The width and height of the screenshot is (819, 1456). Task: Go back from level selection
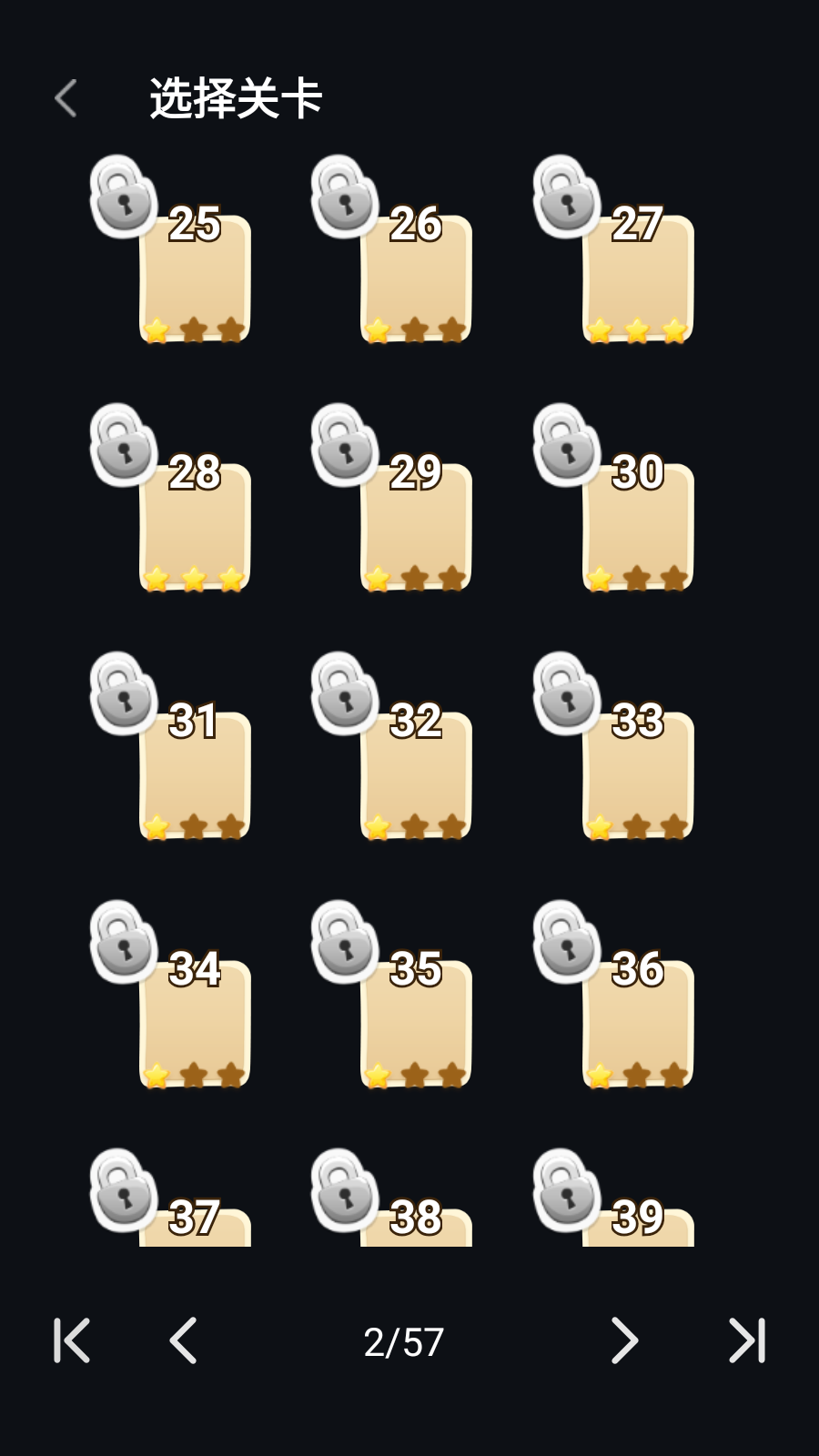(x=66, y=98)
